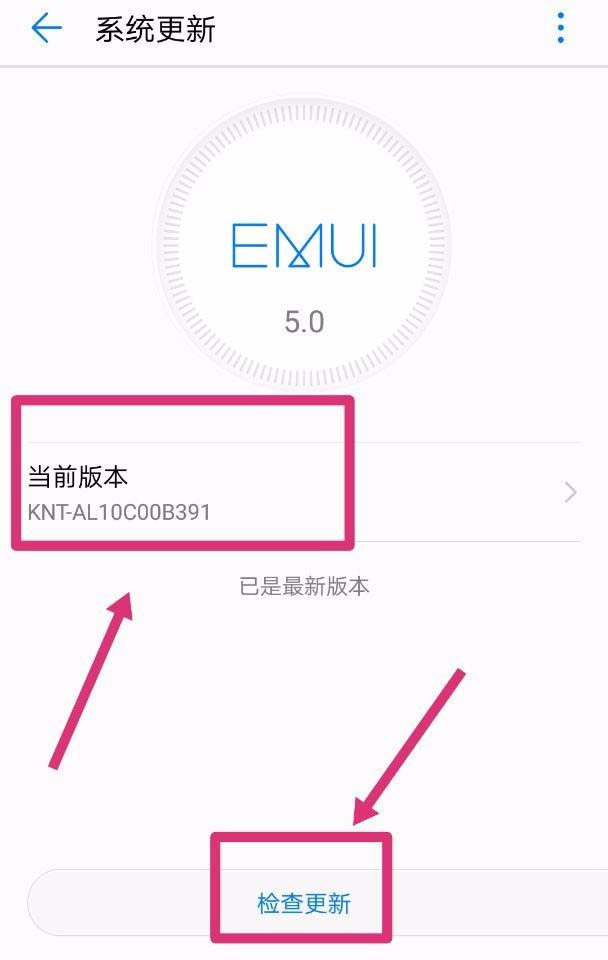The height and width of the screenshot is (960, 608).
Task: Tap the 检查更新 button
Action: (304, 904)
